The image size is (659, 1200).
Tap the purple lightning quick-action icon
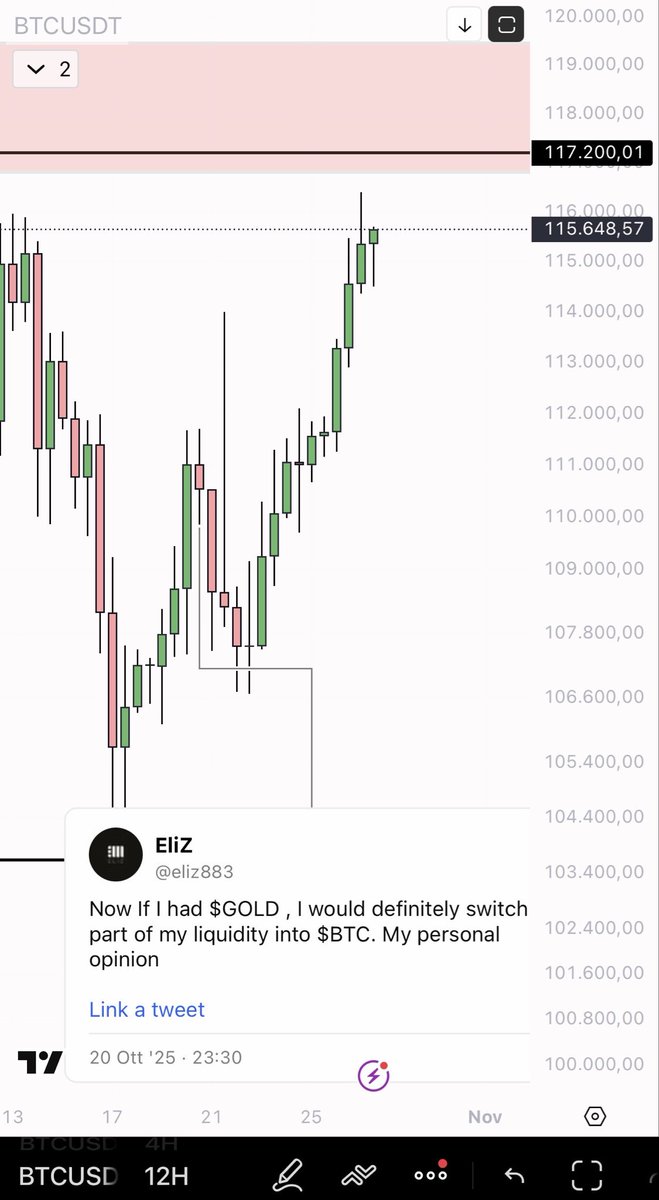373,1076
